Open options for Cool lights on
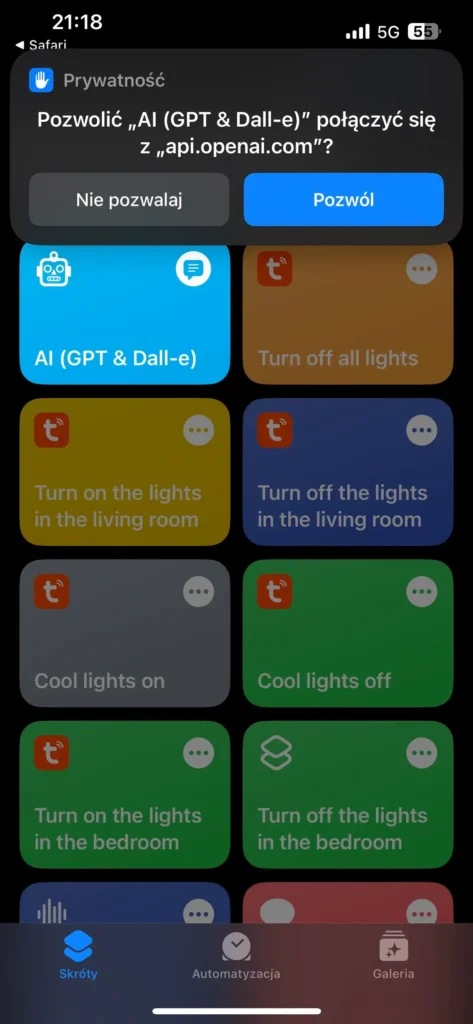The height and width of the screenshot is (1024, 473). tap(199, 592)
